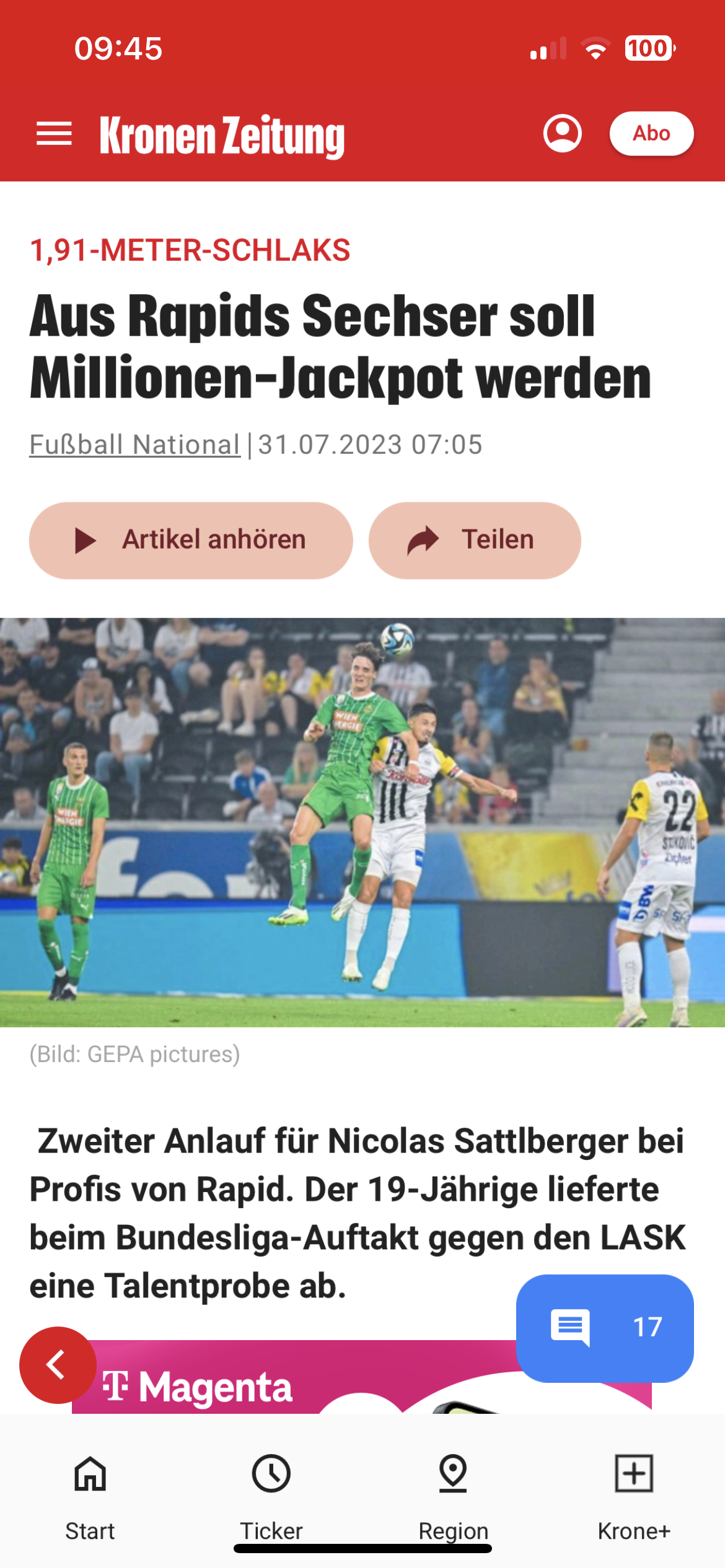Go back with the red arrow button
Image resolution: width=725 pixels, height=1568 pixels.
coord(58,1365)
